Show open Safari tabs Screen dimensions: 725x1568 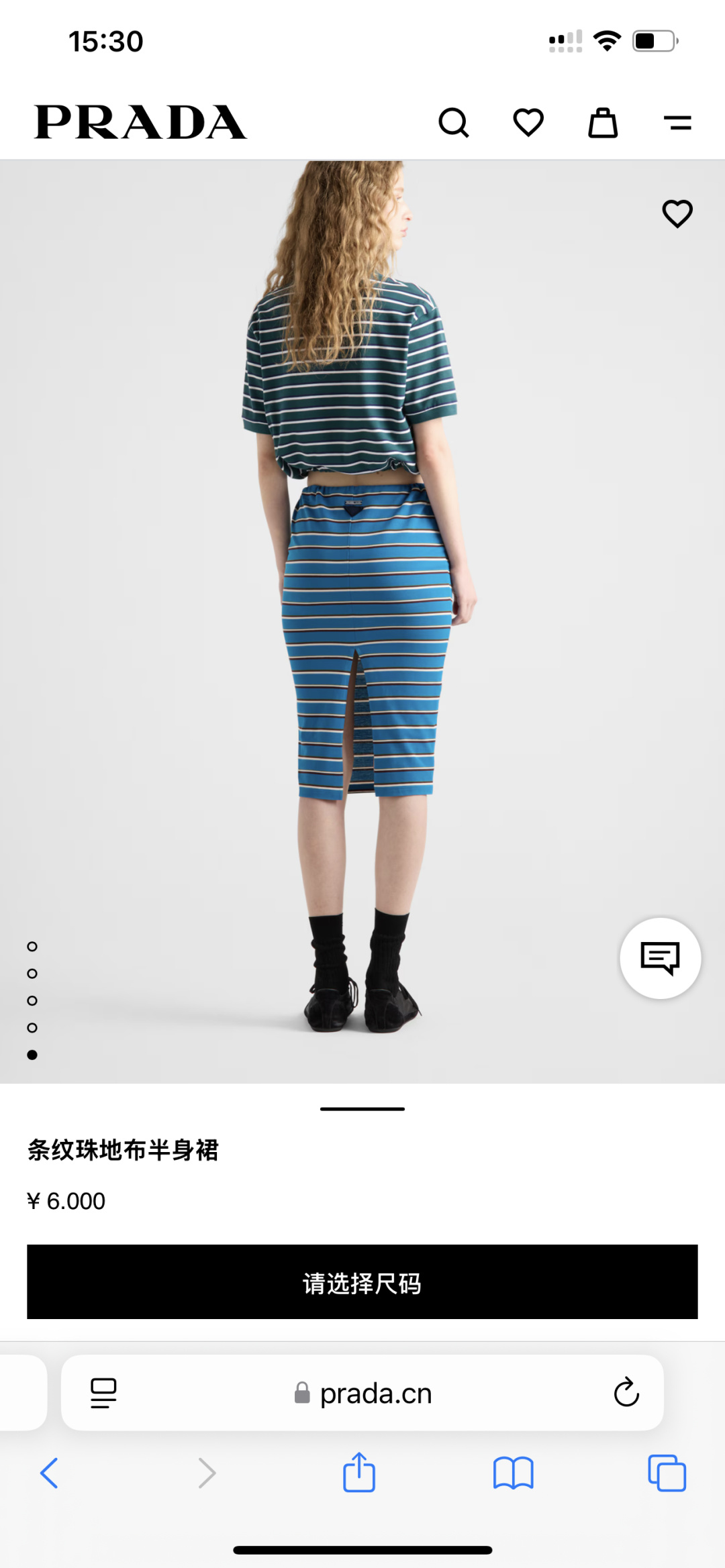667,1473
